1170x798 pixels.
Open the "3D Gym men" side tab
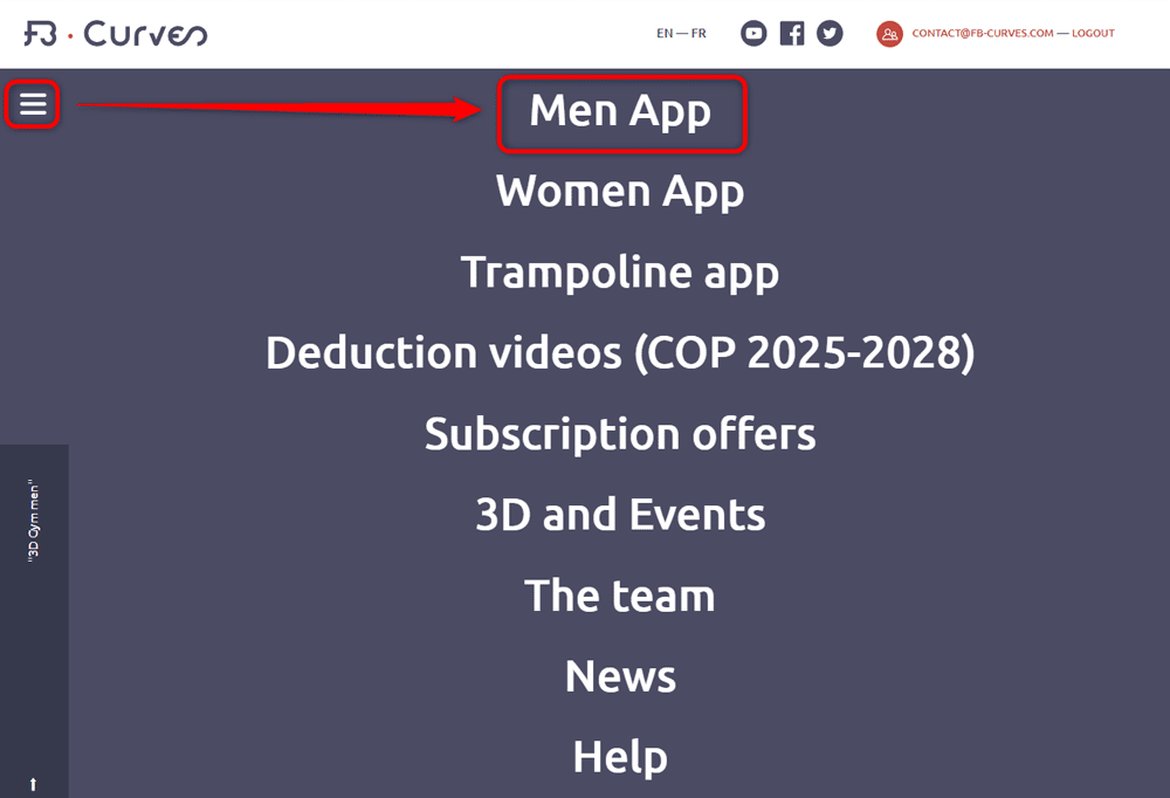[34, 523]
